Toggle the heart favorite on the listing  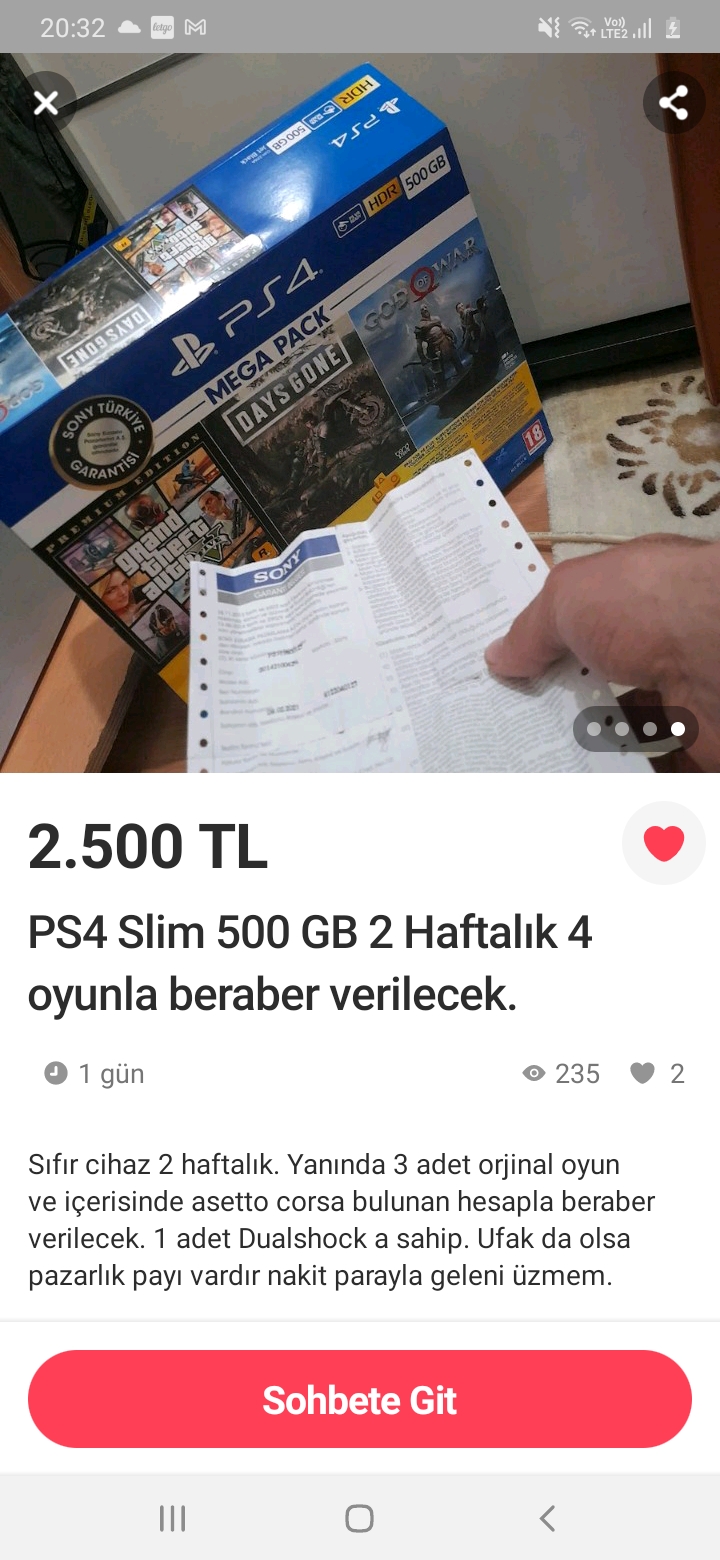(663, 843)
